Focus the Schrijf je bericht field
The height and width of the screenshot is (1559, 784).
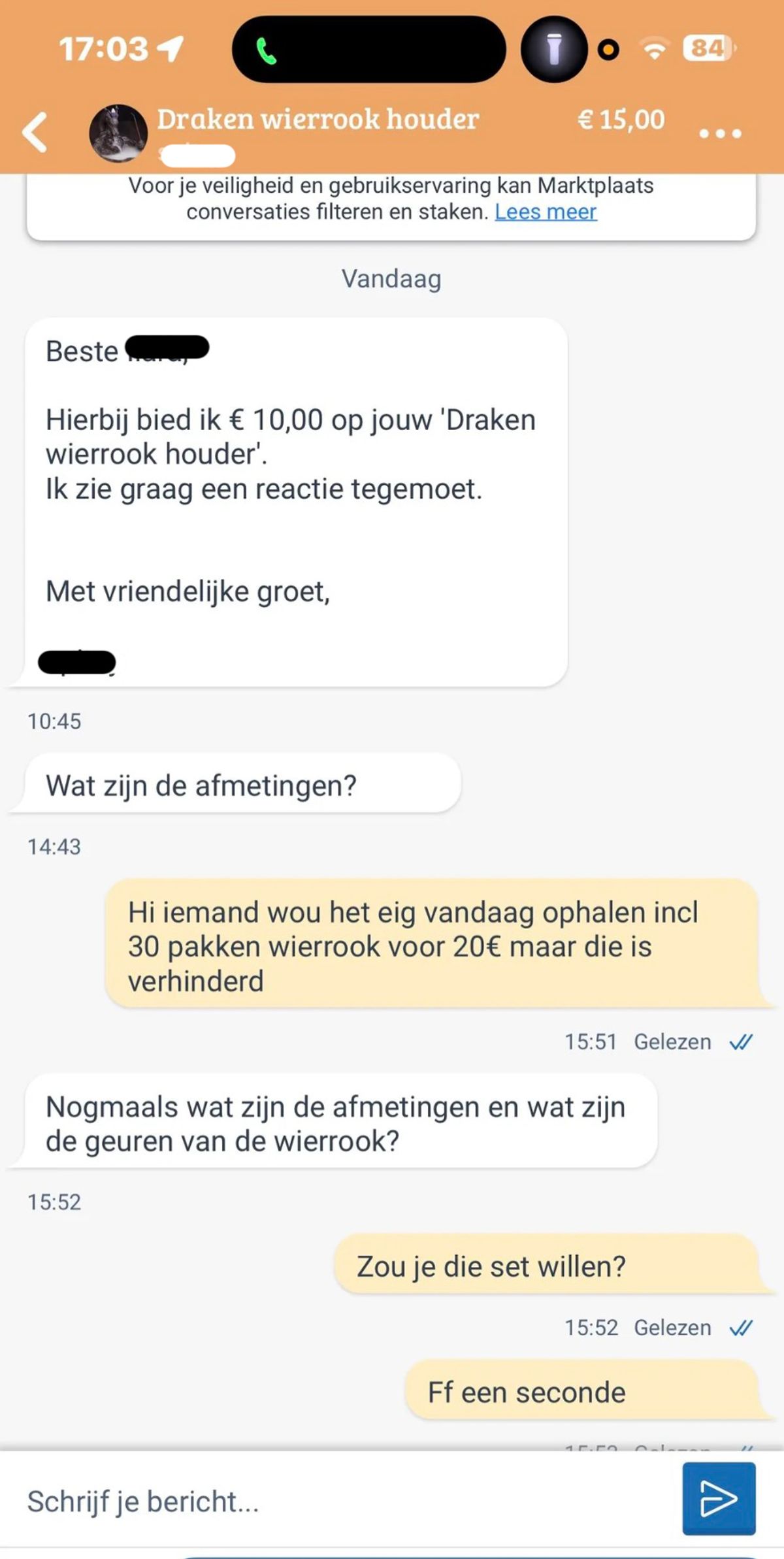(340, 1502)
